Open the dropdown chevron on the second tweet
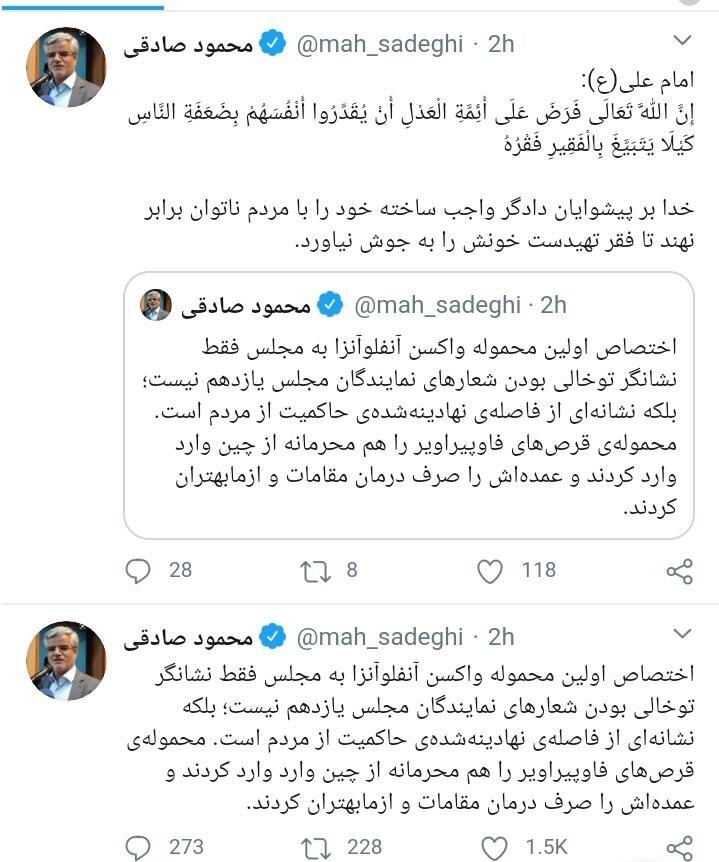This screenshot has height=862, width=719. point(683,634)
